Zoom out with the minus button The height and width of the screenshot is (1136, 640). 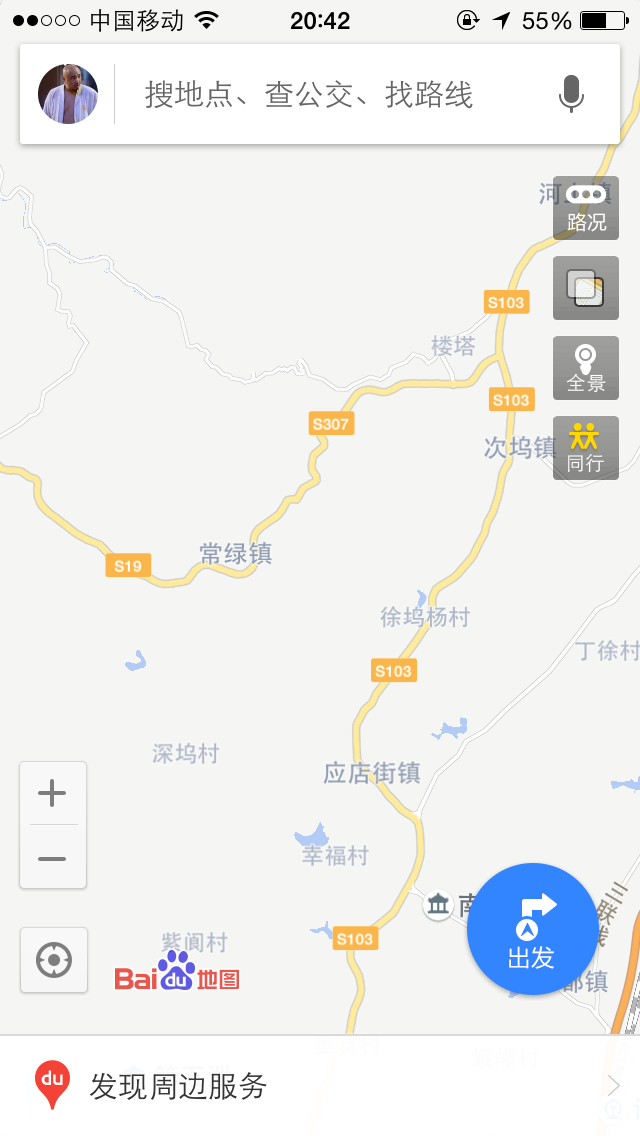pyautogui.click(x=52, y=858)
